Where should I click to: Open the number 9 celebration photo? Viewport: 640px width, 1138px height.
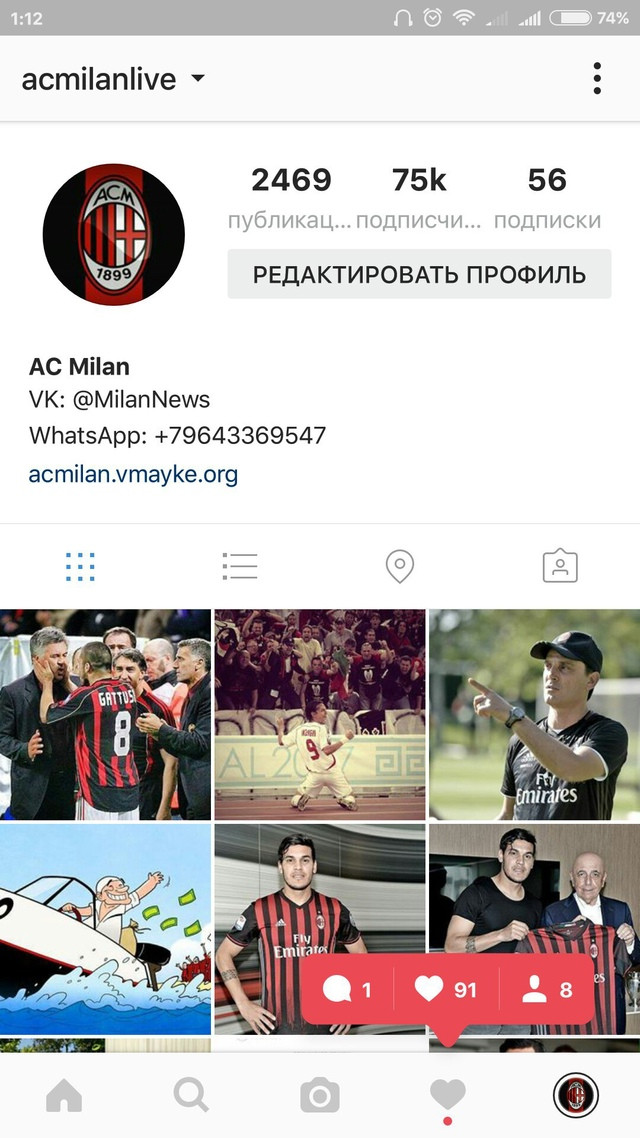[320, 714]
